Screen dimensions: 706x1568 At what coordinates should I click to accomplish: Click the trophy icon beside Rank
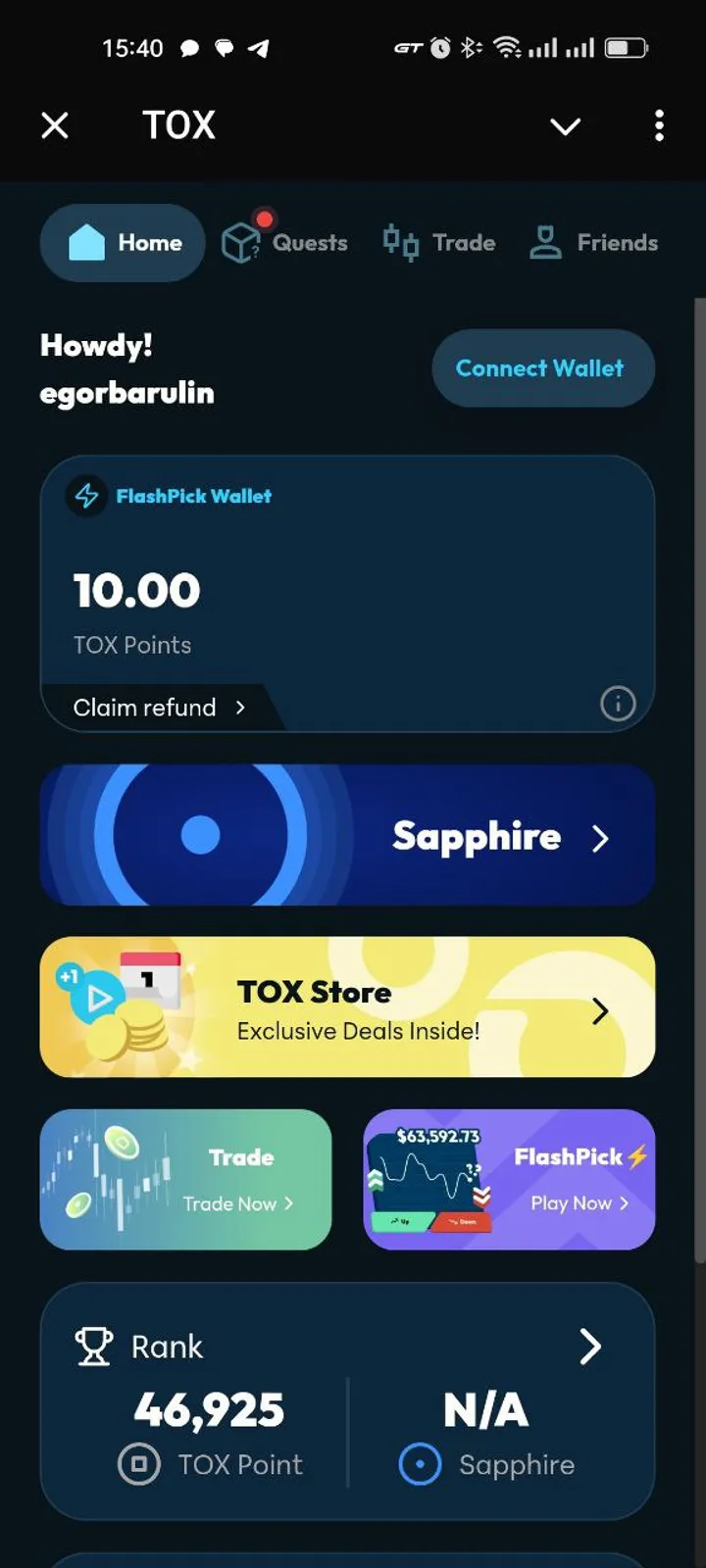coord(93,1347)
